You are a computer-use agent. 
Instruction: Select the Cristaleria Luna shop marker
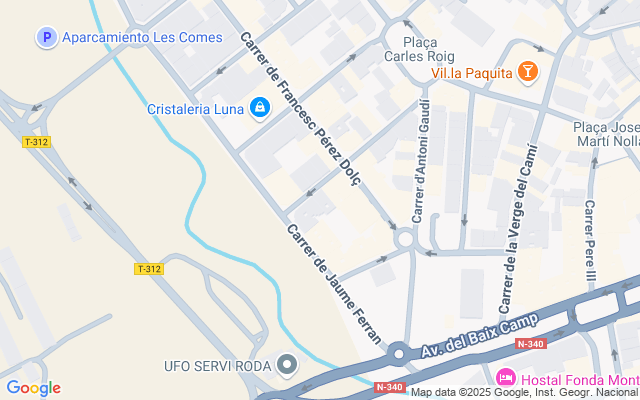coord(259,107)
